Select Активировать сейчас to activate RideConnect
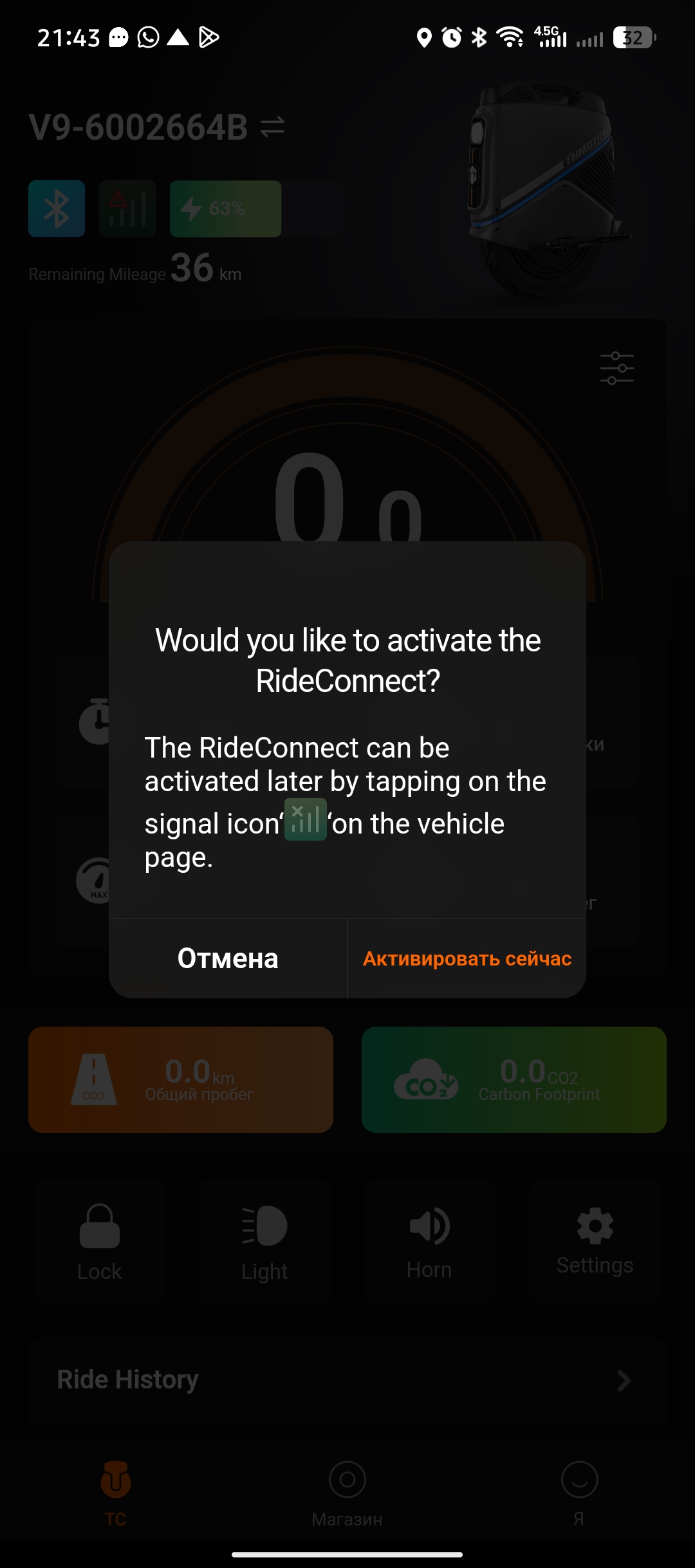The image size is (695, 1568). (x=467, y=958)
